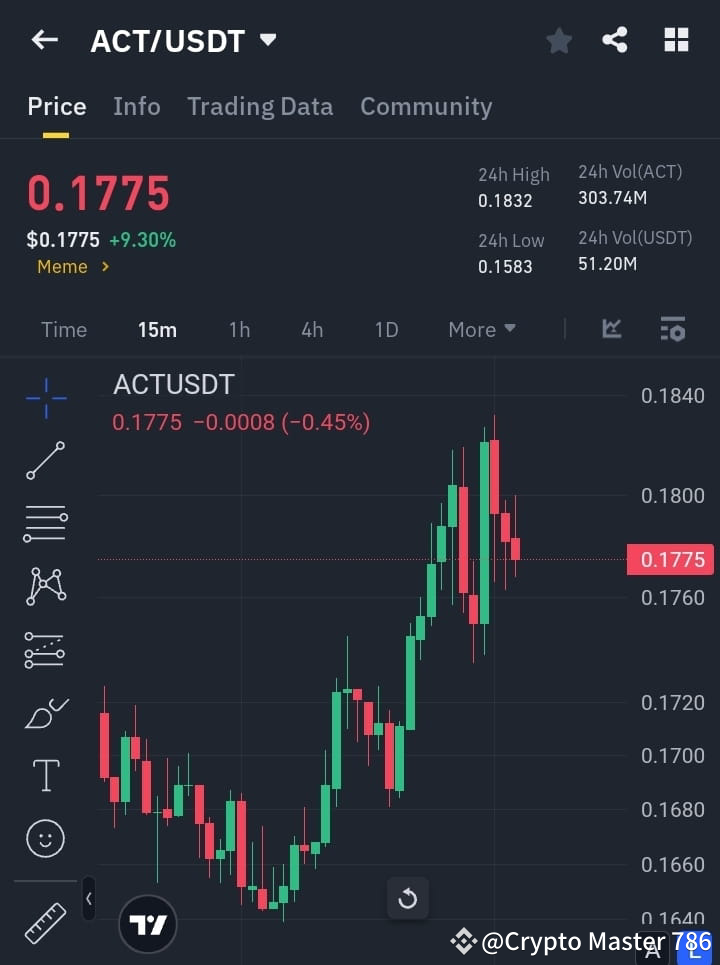Screen dimensions: 720x965
Task: Switch to the 1h timeframe
Action: pyautogui.click(x=239, y=329)
